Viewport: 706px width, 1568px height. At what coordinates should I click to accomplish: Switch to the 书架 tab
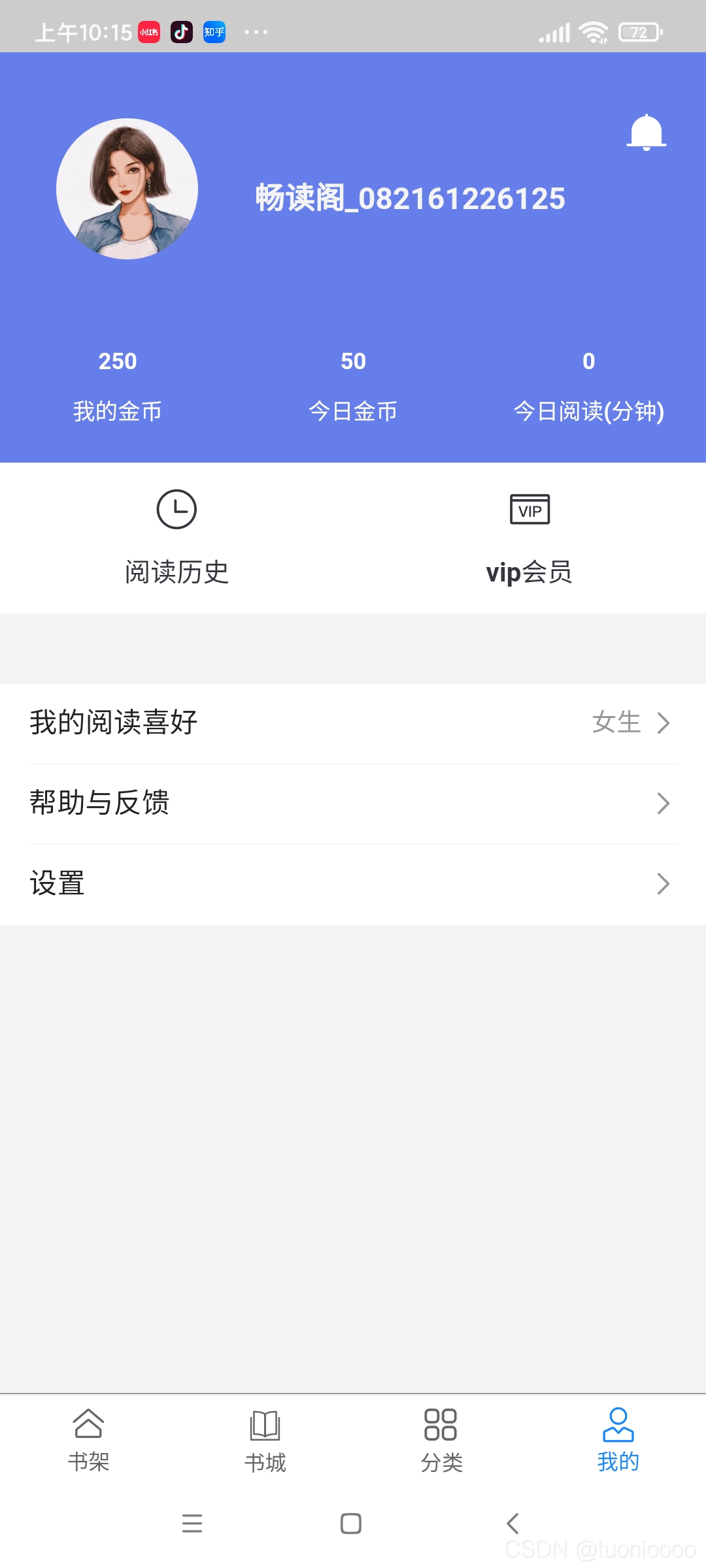point(88,1441)
